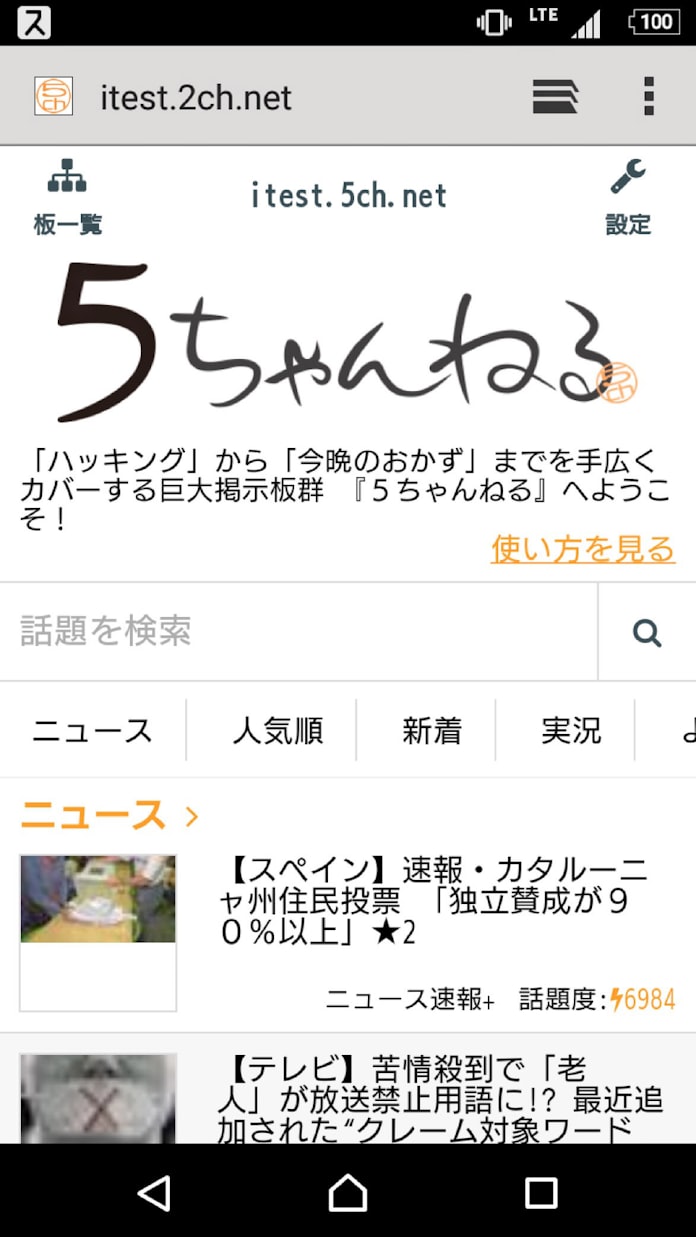Open the 板一覧 board list
Viewport: 696px width, 1237px height.
coord(67,197)
